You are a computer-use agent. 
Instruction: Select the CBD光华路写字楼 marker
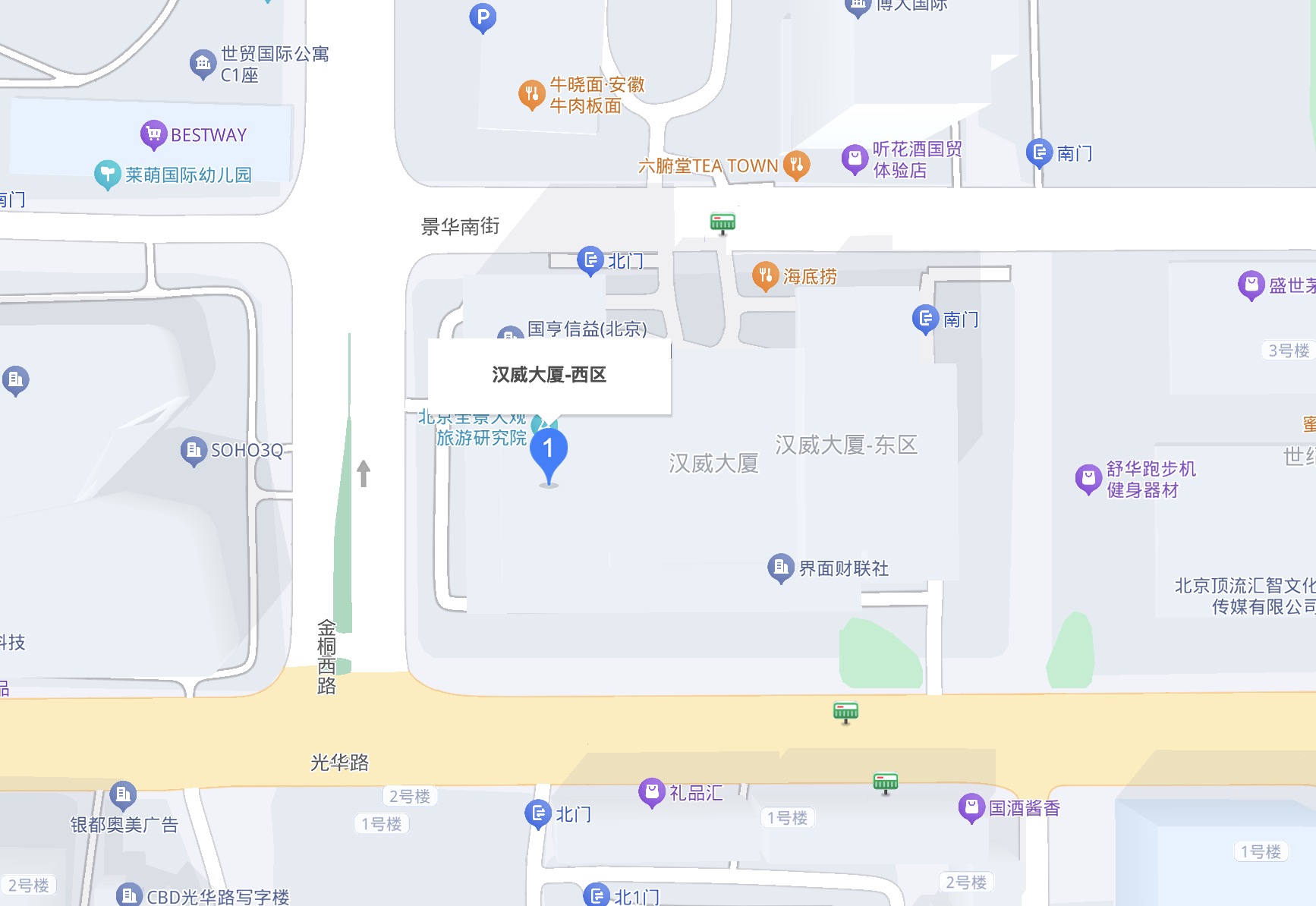[128, 895]
